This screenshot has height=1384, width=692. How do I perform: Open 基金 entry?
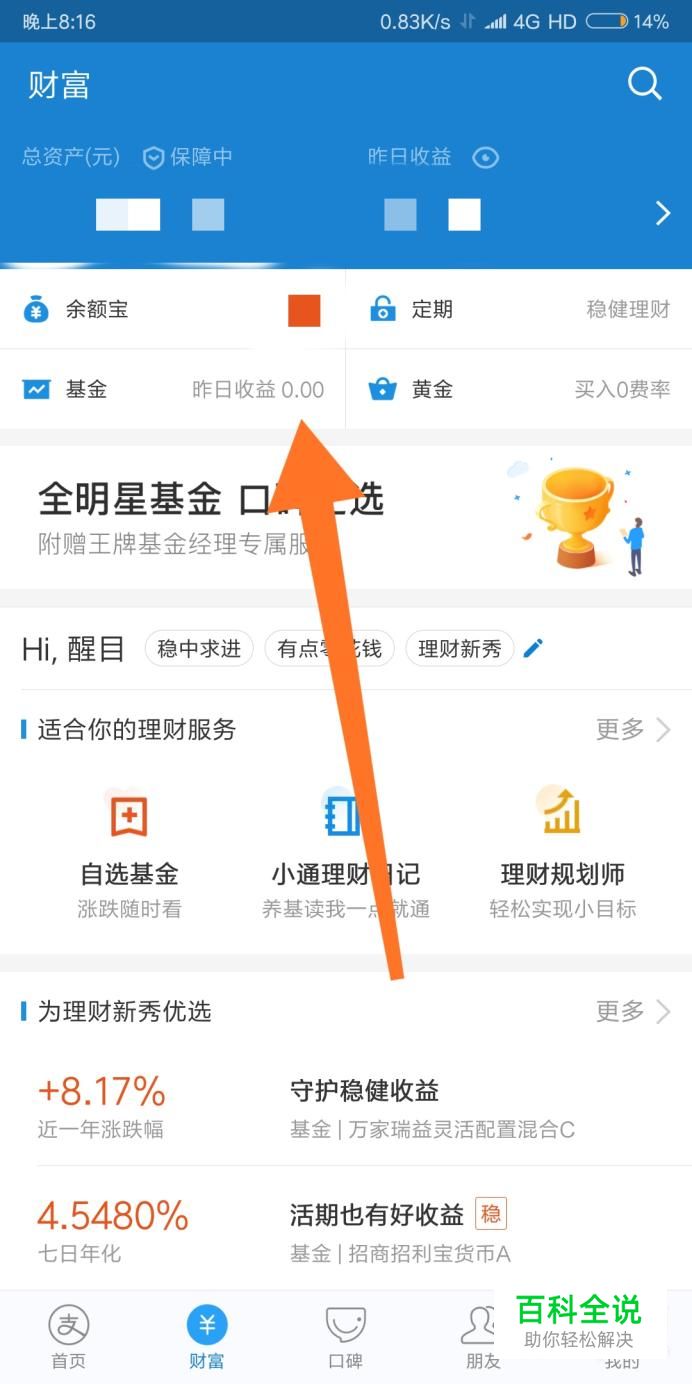[x=172, y=390]
